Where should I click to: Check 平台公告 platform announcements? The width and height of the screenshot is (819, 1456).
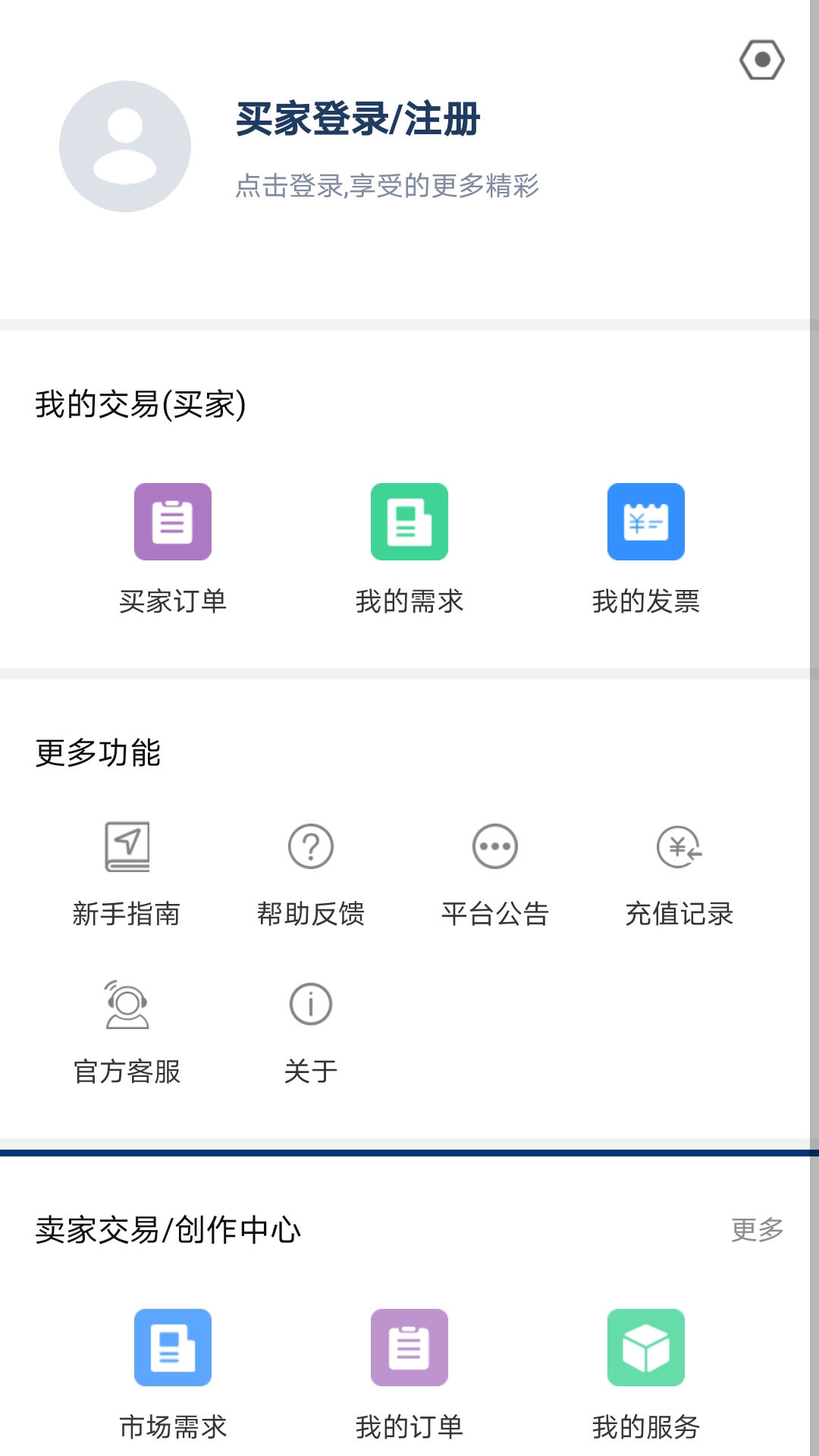[x=495, y=874]
